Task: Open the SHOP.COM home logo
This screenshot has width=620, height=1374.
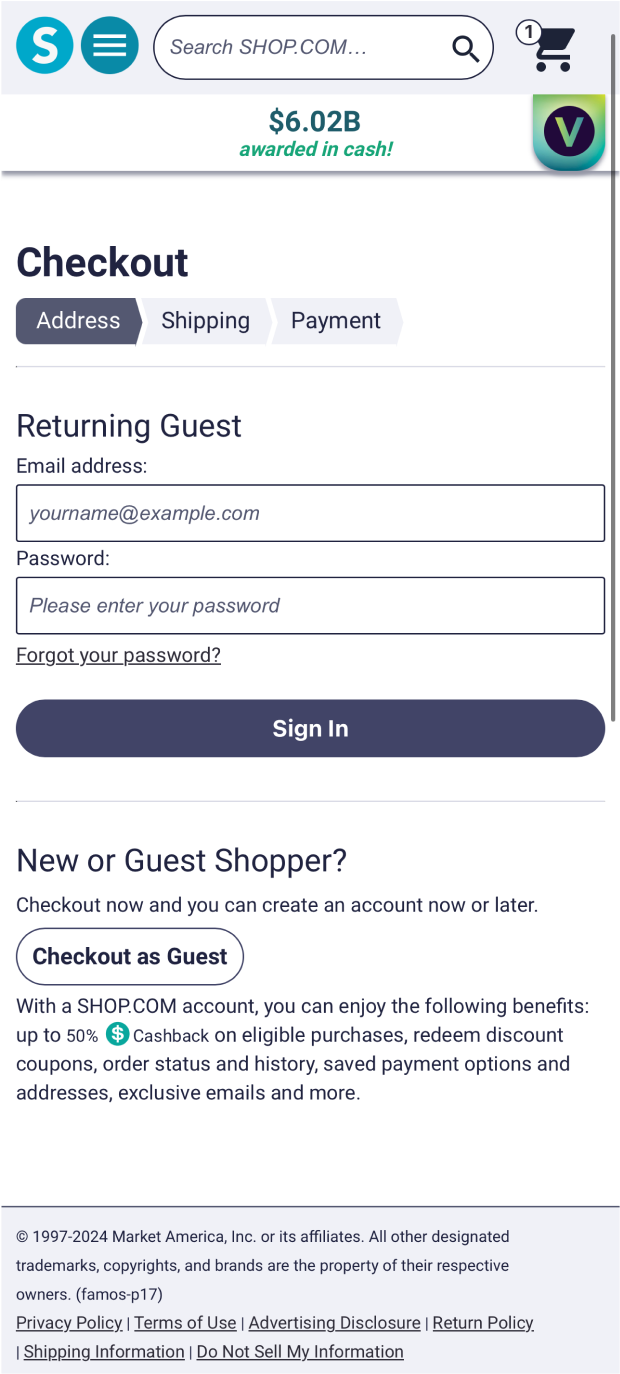Action: (45, 46)
